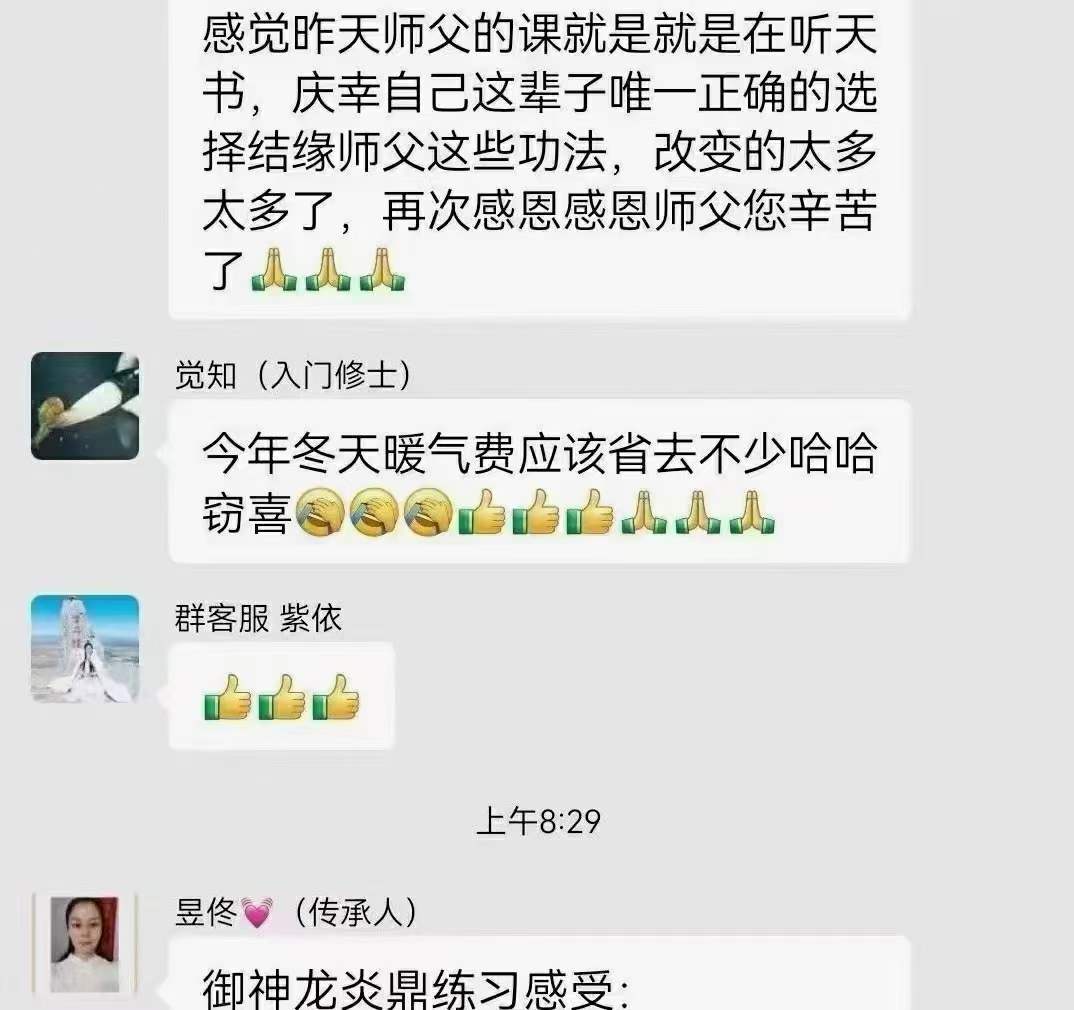1074x1010 pixels.
Task: Tap 昱佟's profile picture
Action: click(x=85, y=944)
